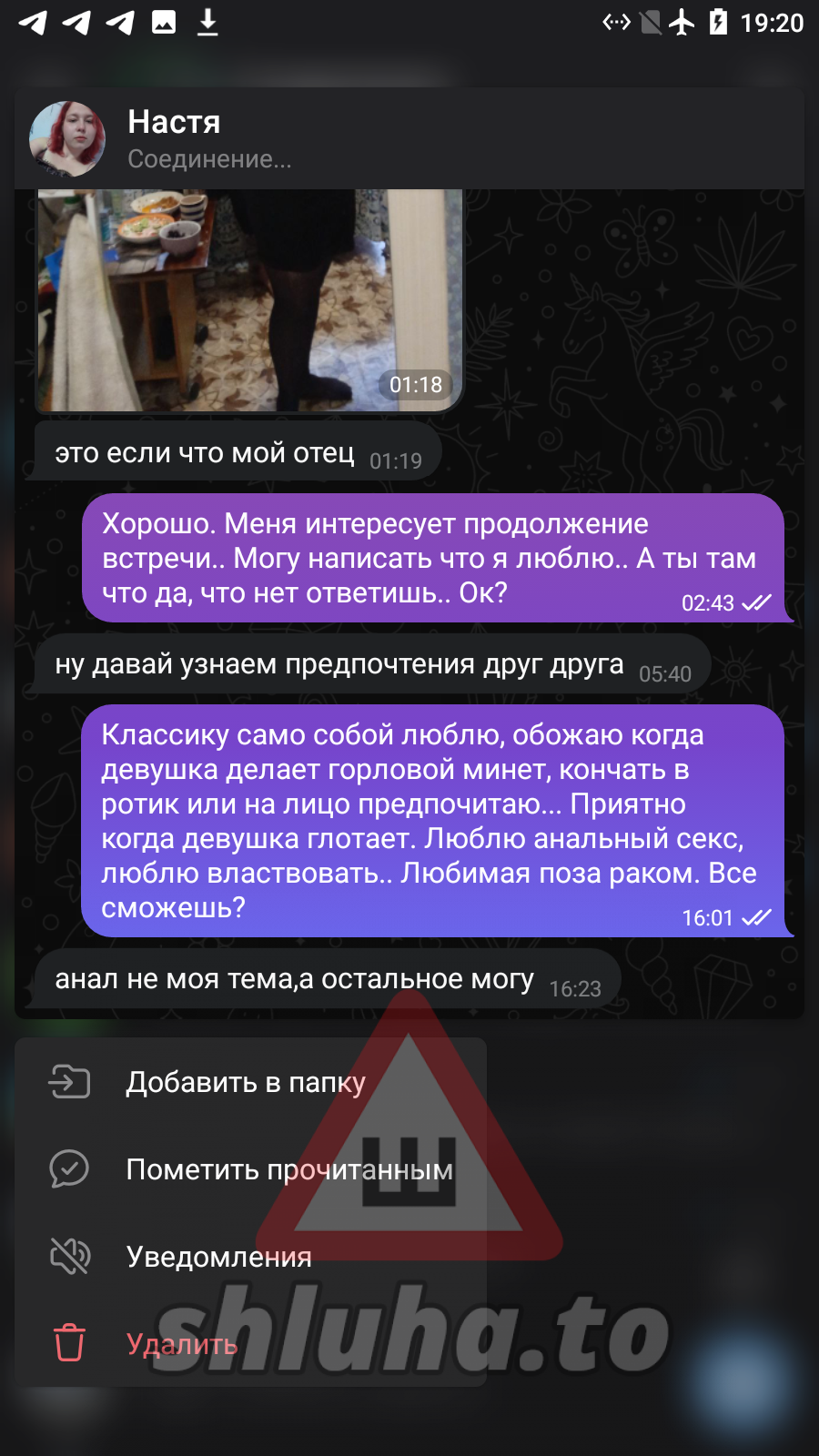Open «Уведомления» settings for this chat
Image resolution: width=819 pixels, height=1456 pixels.
(218, 1257)
